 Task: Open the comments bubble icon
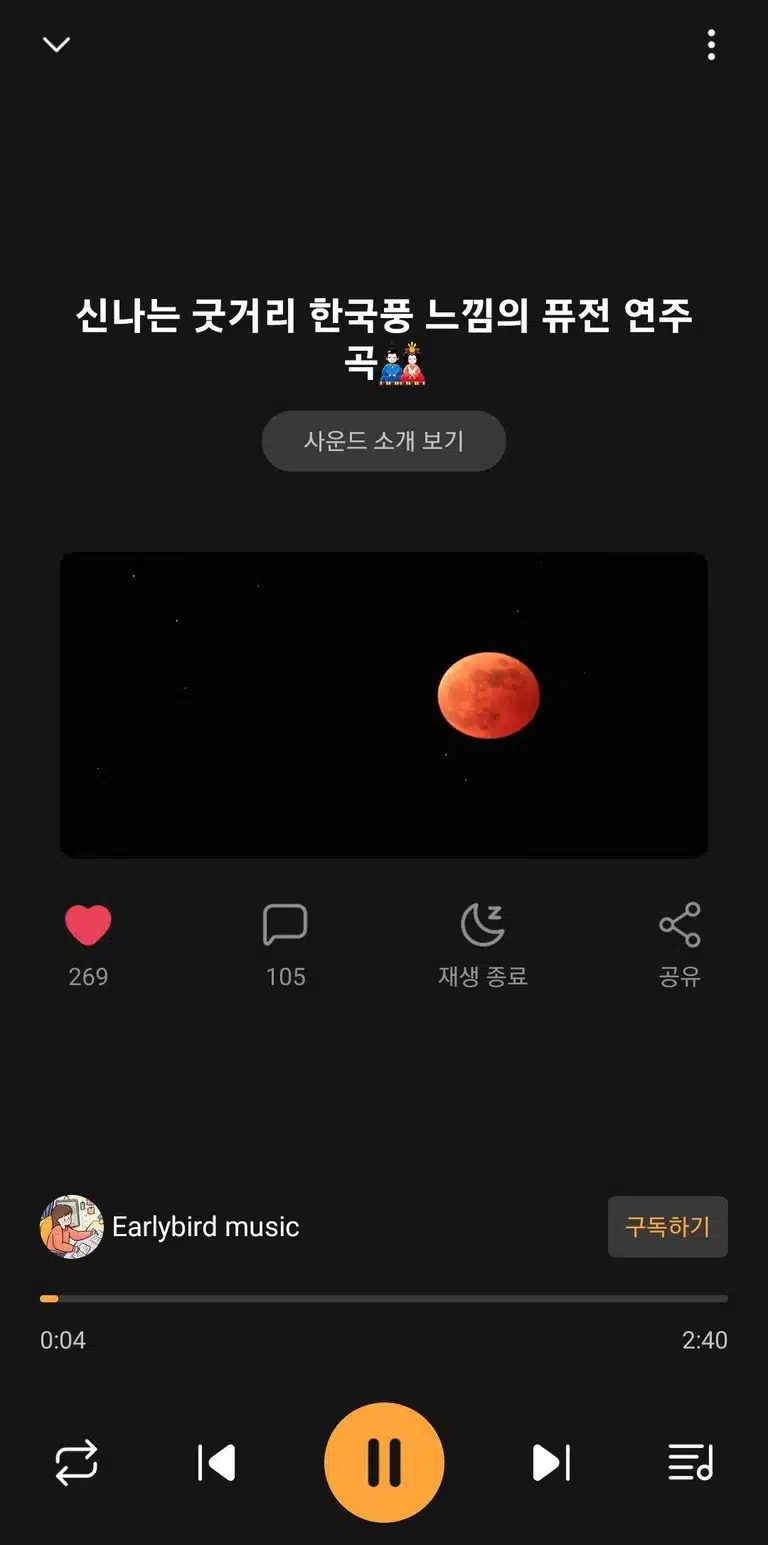[x=285, y=925]
